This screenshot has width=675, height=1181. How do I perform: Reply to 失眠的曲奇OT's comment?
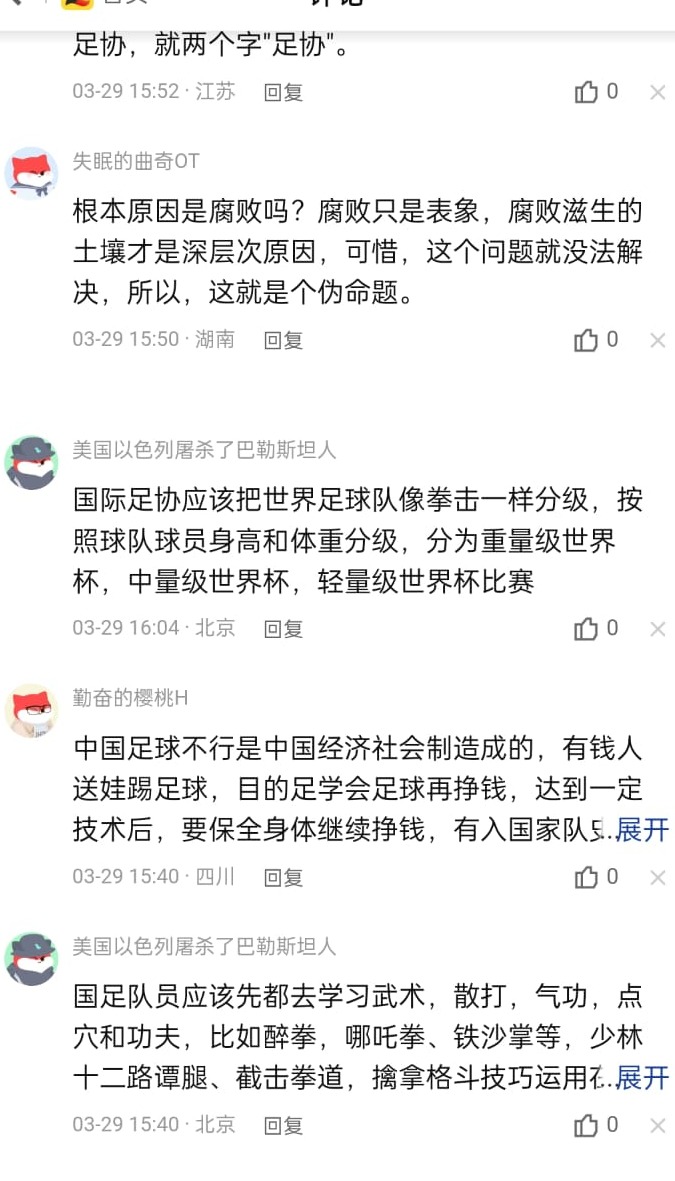[283, 340]
